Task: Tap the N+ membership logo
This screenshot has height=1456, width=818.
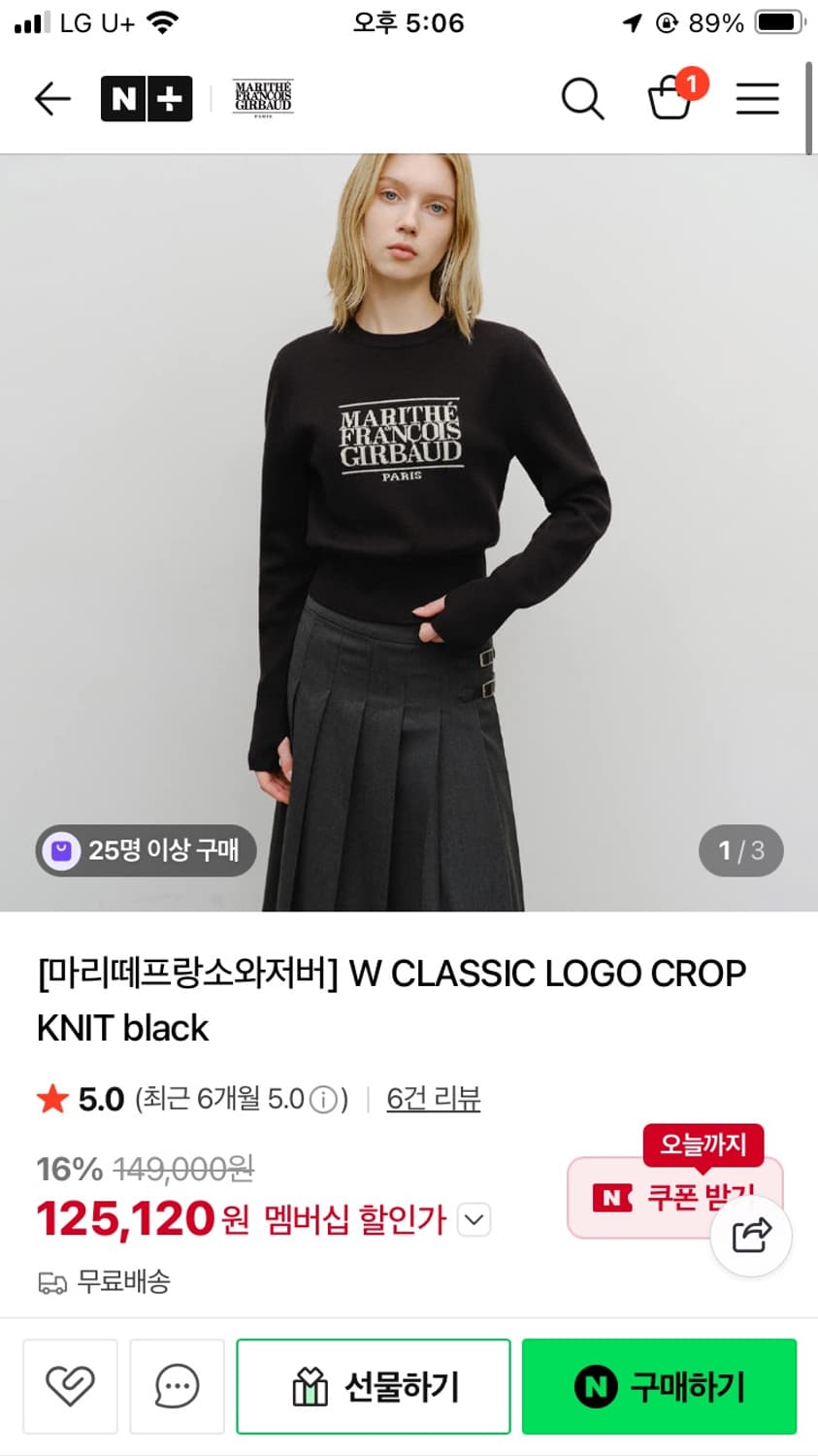Action: click(146, 98)
